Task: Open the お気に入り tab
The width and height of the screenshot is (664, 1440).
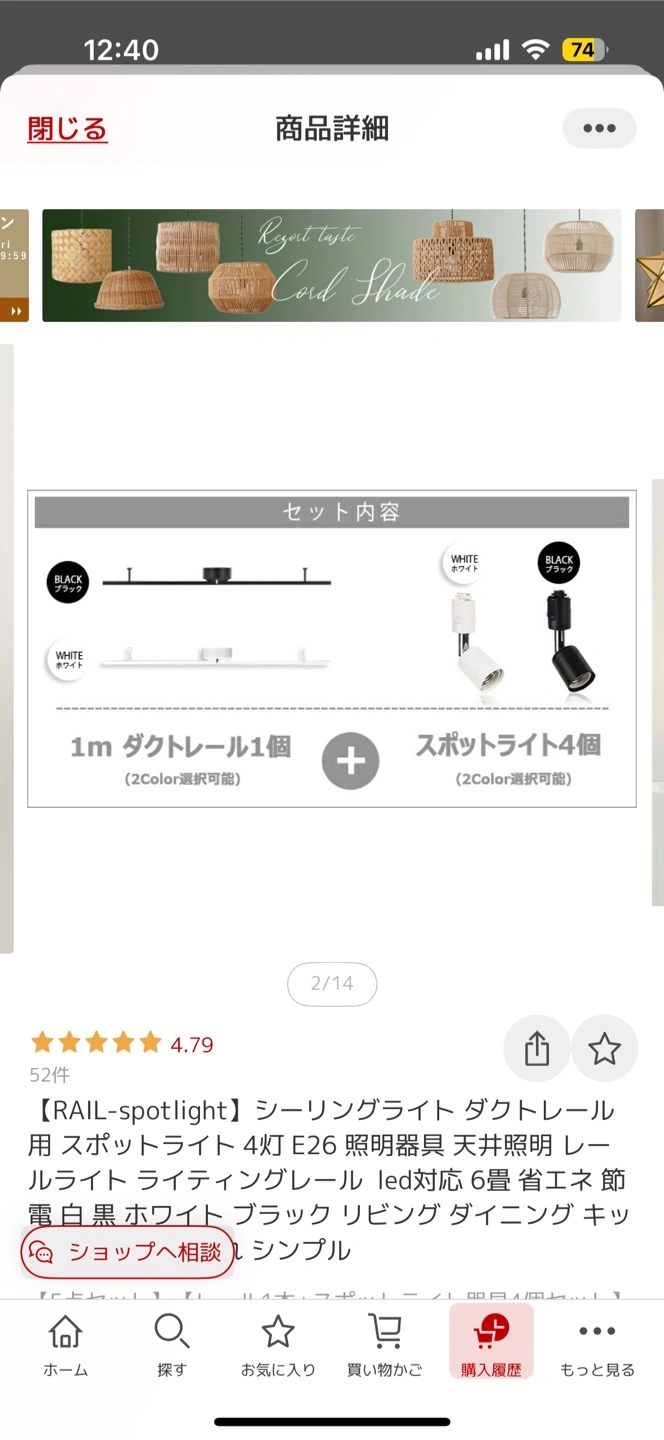Action: 277,1346
